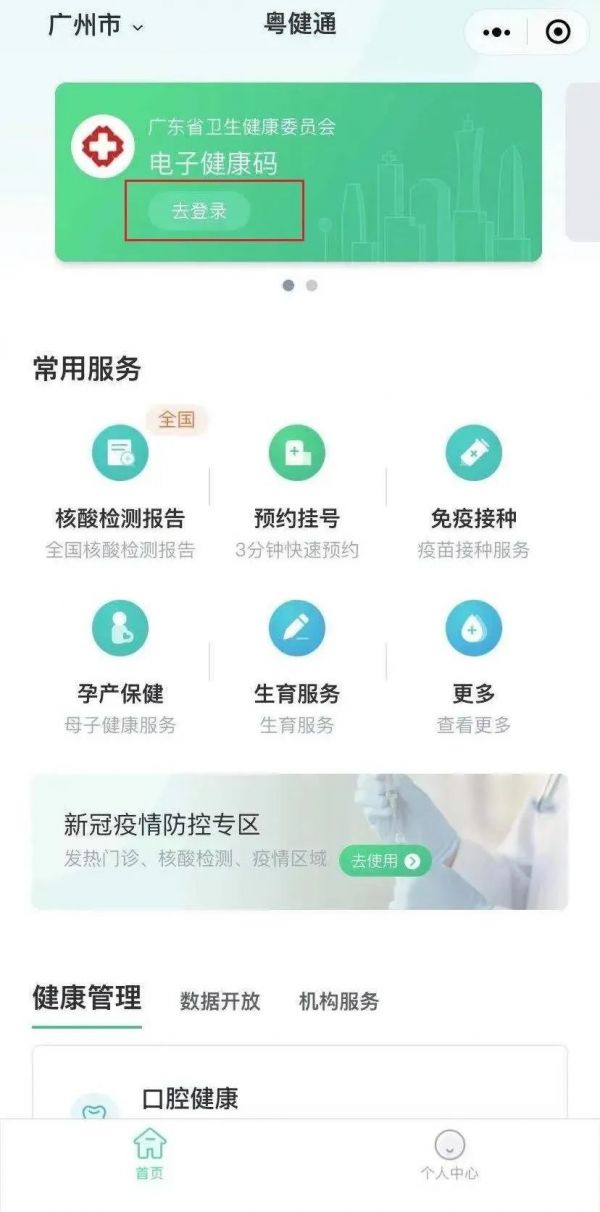Switch to the 数据开放 tab
Screen dimensions: 600x1212
pyautogui.click(x=220, y=1001)
